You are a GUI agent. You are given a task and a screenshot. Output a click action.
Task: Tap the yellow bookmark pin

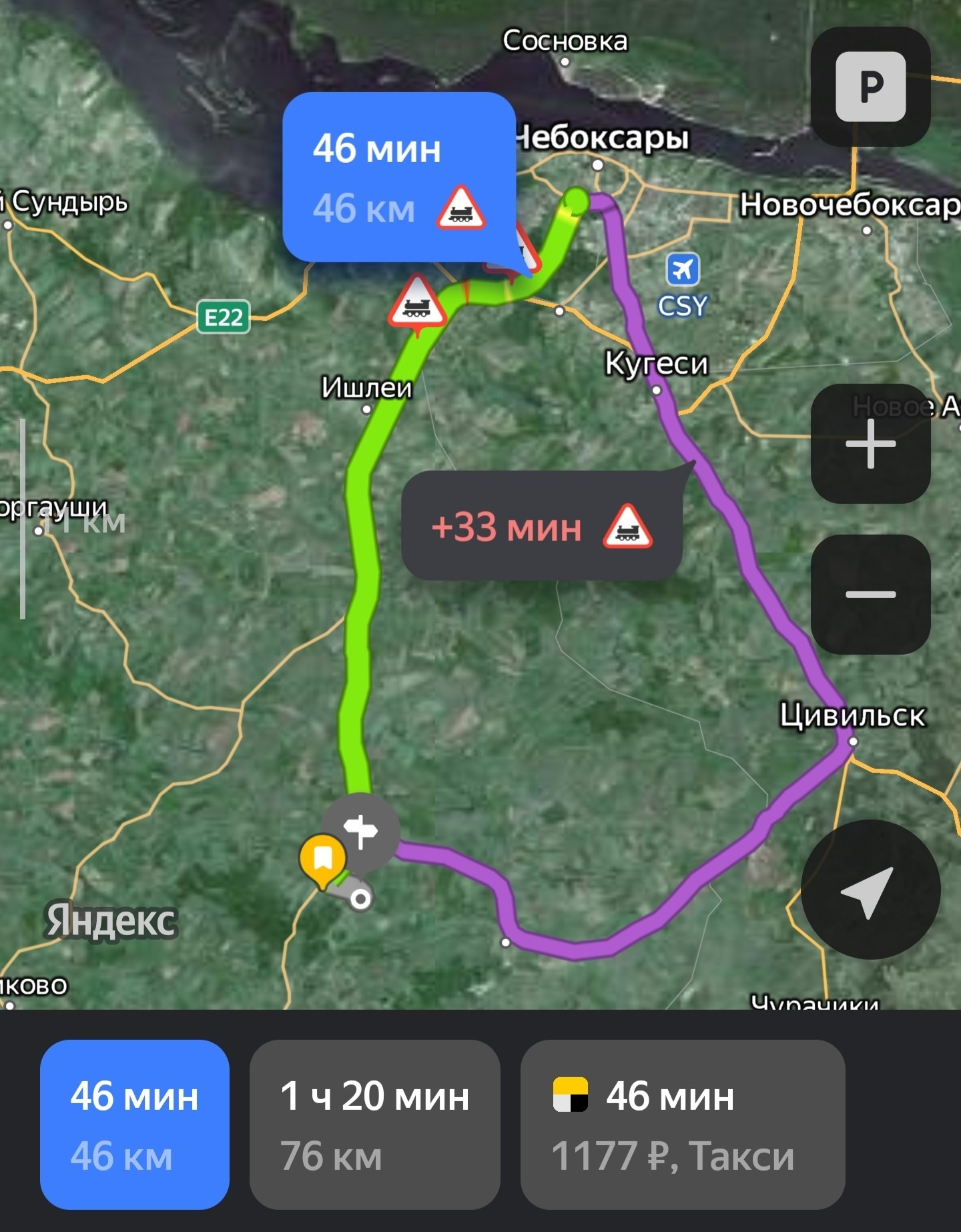tap(323, 859)
